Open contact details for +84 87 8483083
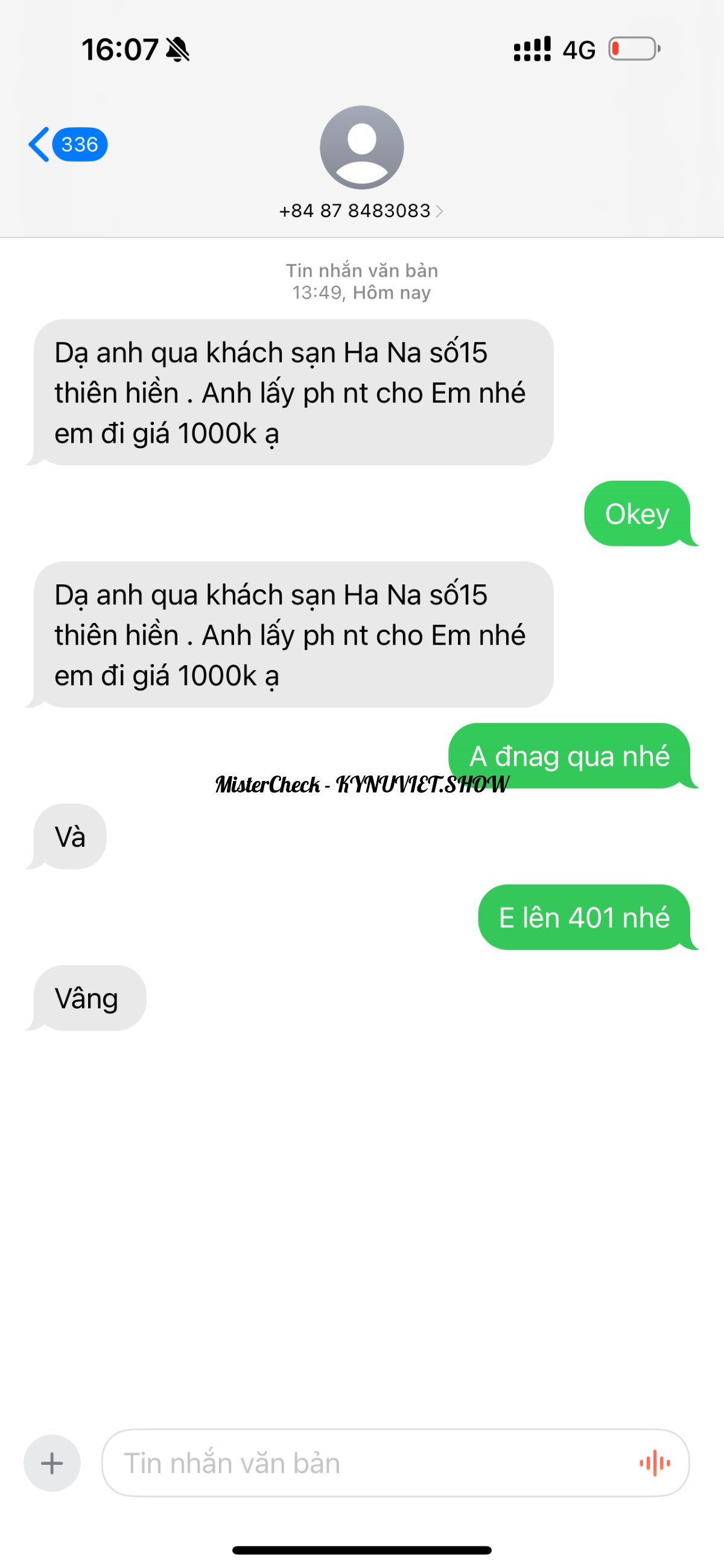This screenshot has width=724, height=1568. click(360, 211)
